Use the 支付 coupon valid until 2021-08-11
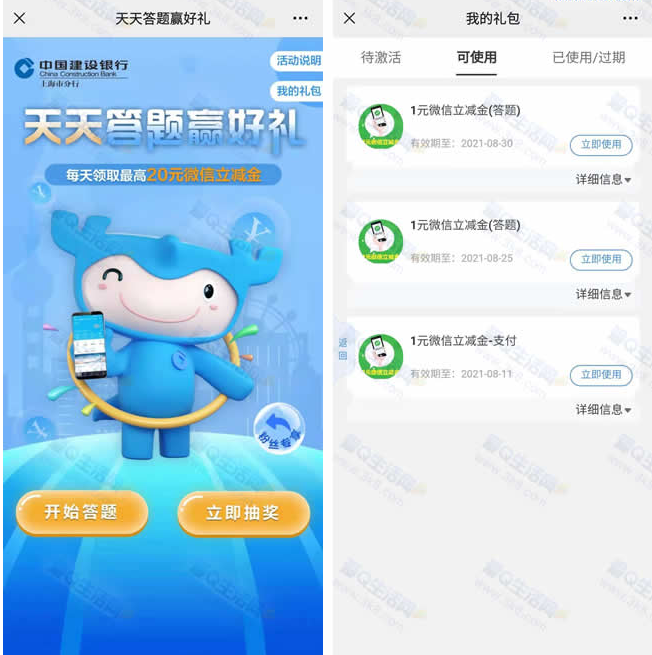 [600, 374]
